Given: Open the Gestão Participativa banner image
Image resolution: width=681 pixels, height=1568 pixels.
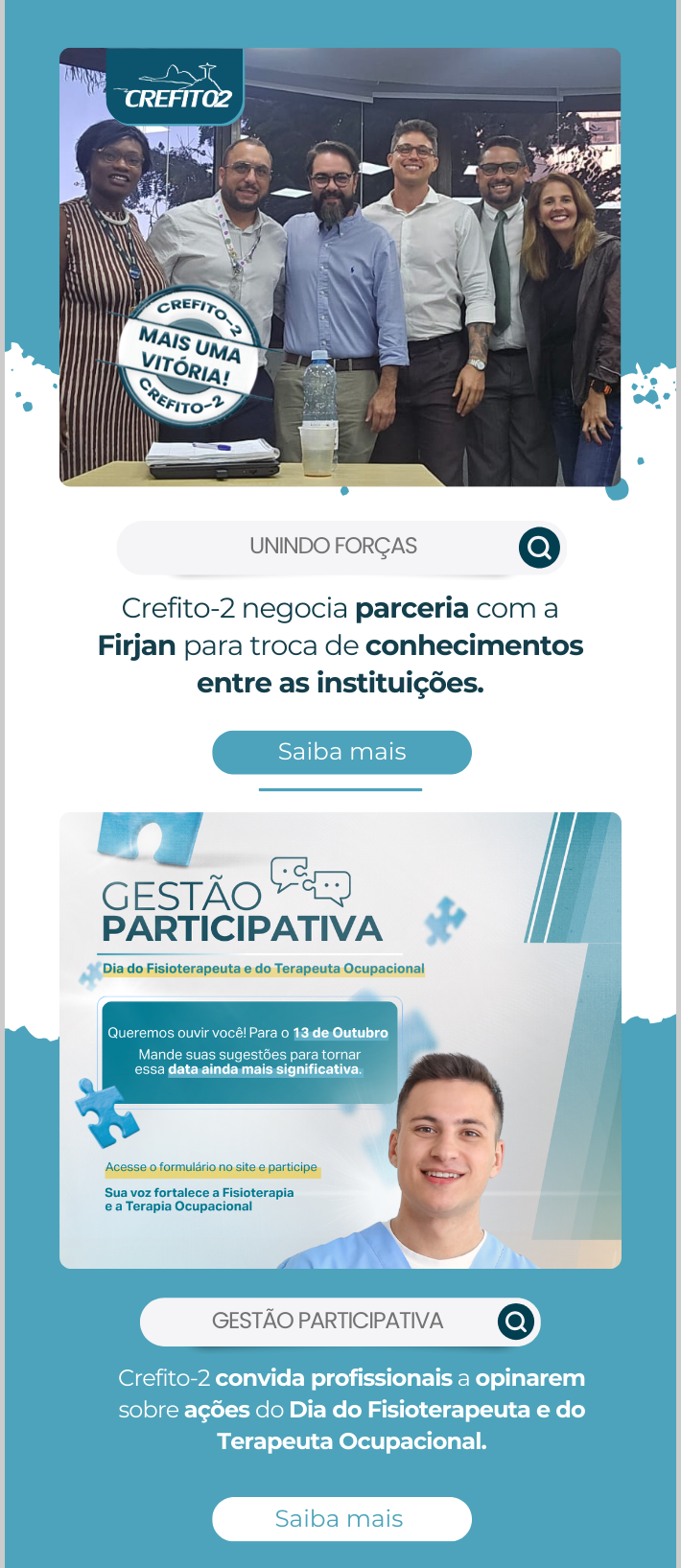Looking at the screenshot, I should click(x=340, y=1040).
